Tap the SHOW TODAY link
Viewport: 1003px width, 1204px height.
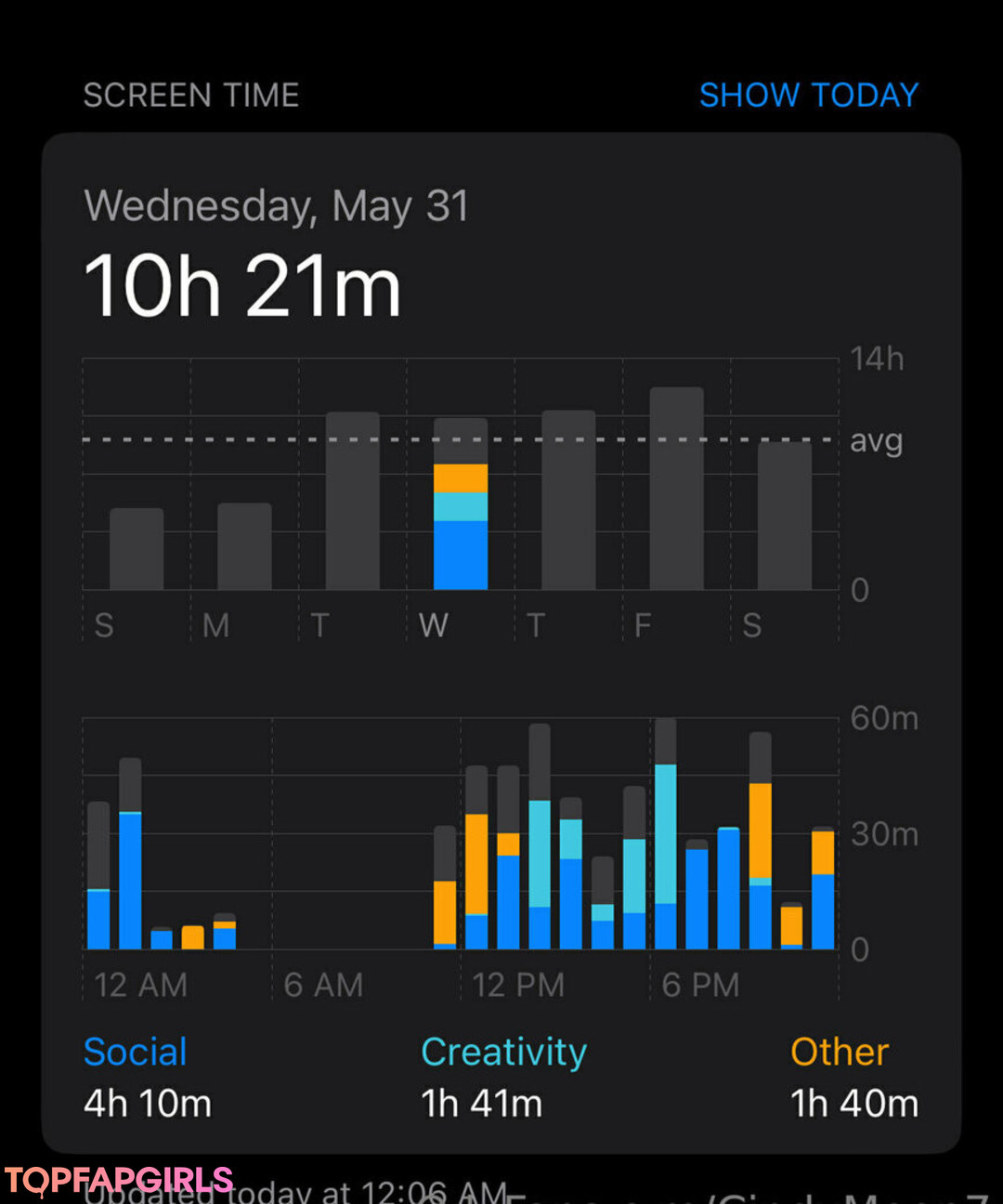[x=808, y=95]
